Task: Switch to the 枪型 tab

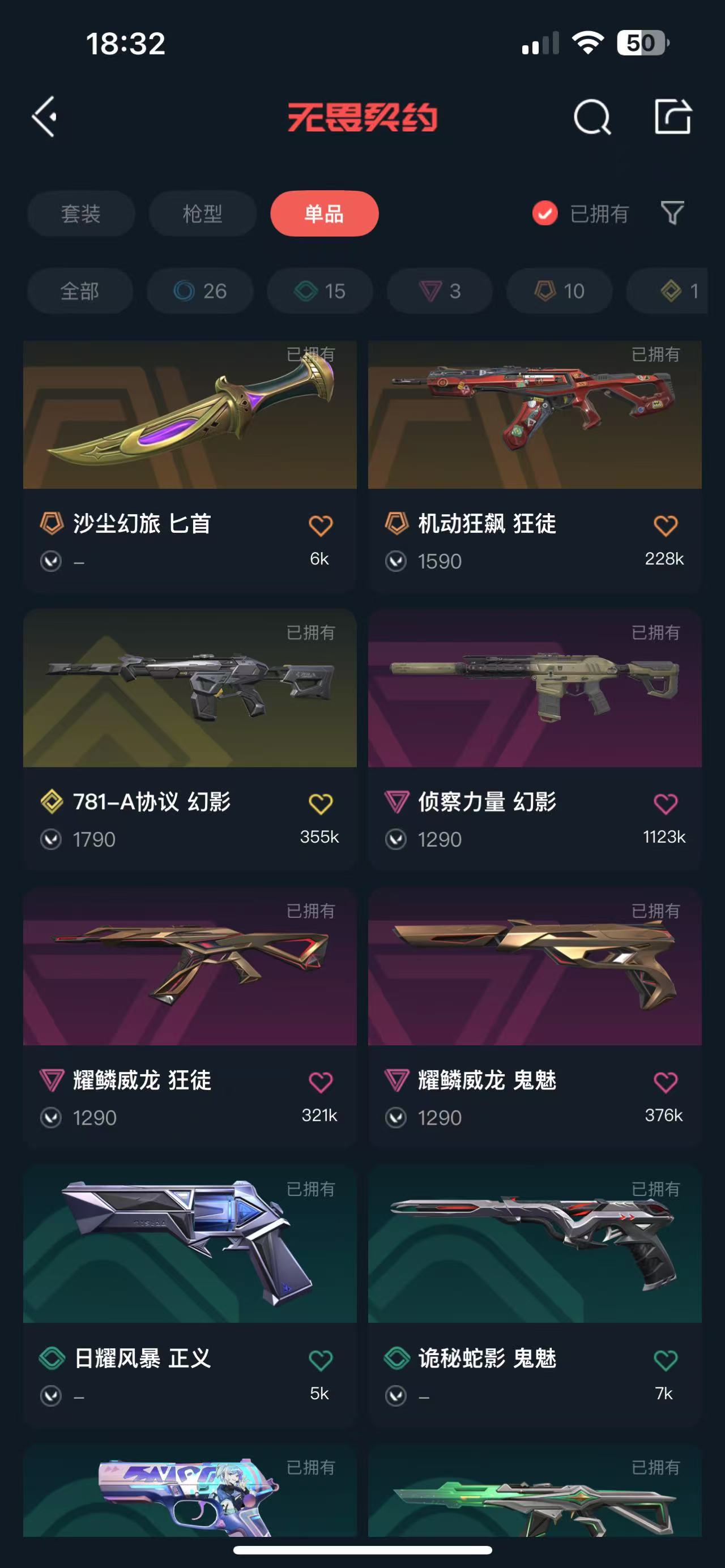Action: coord(202,213)
